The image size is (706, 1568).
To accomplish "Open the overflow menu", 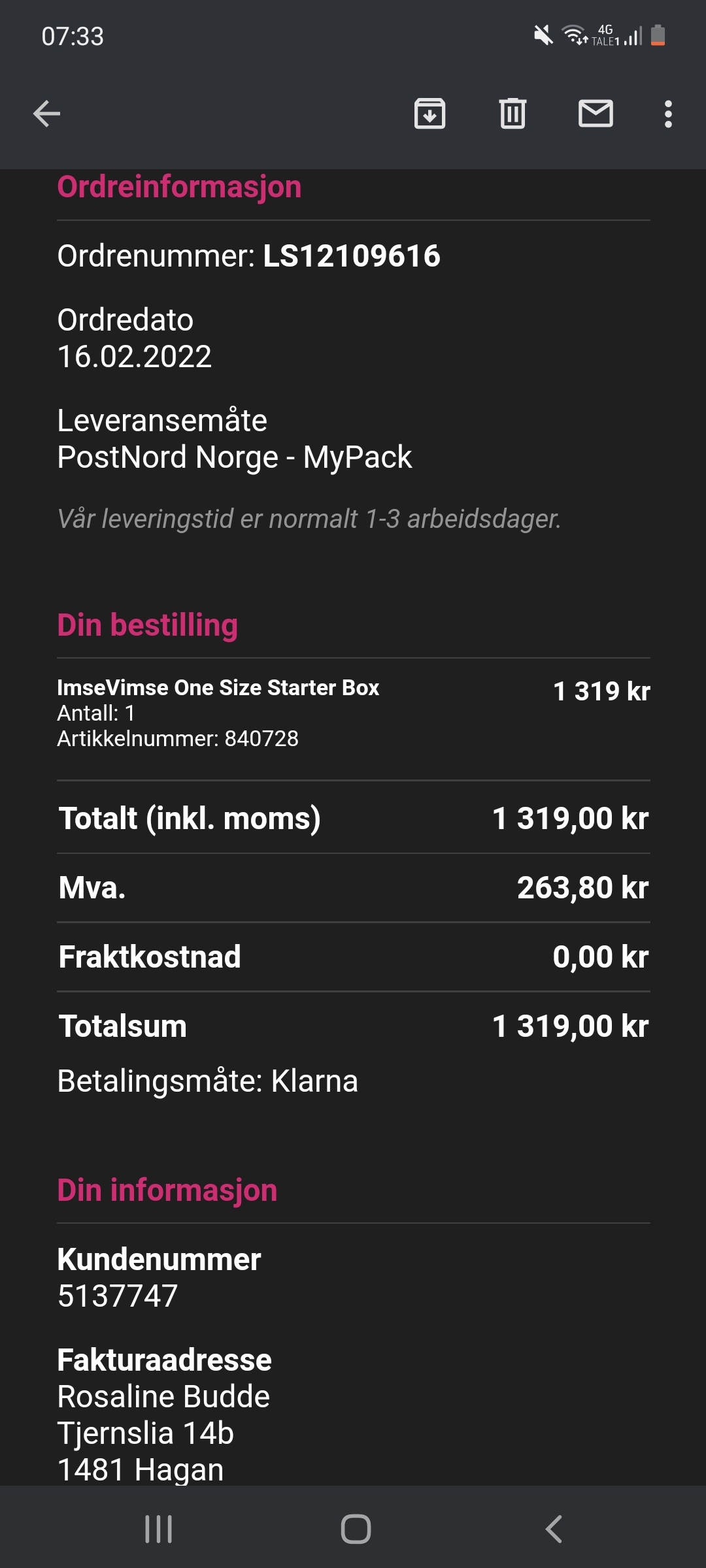I will tap(668, 114).
